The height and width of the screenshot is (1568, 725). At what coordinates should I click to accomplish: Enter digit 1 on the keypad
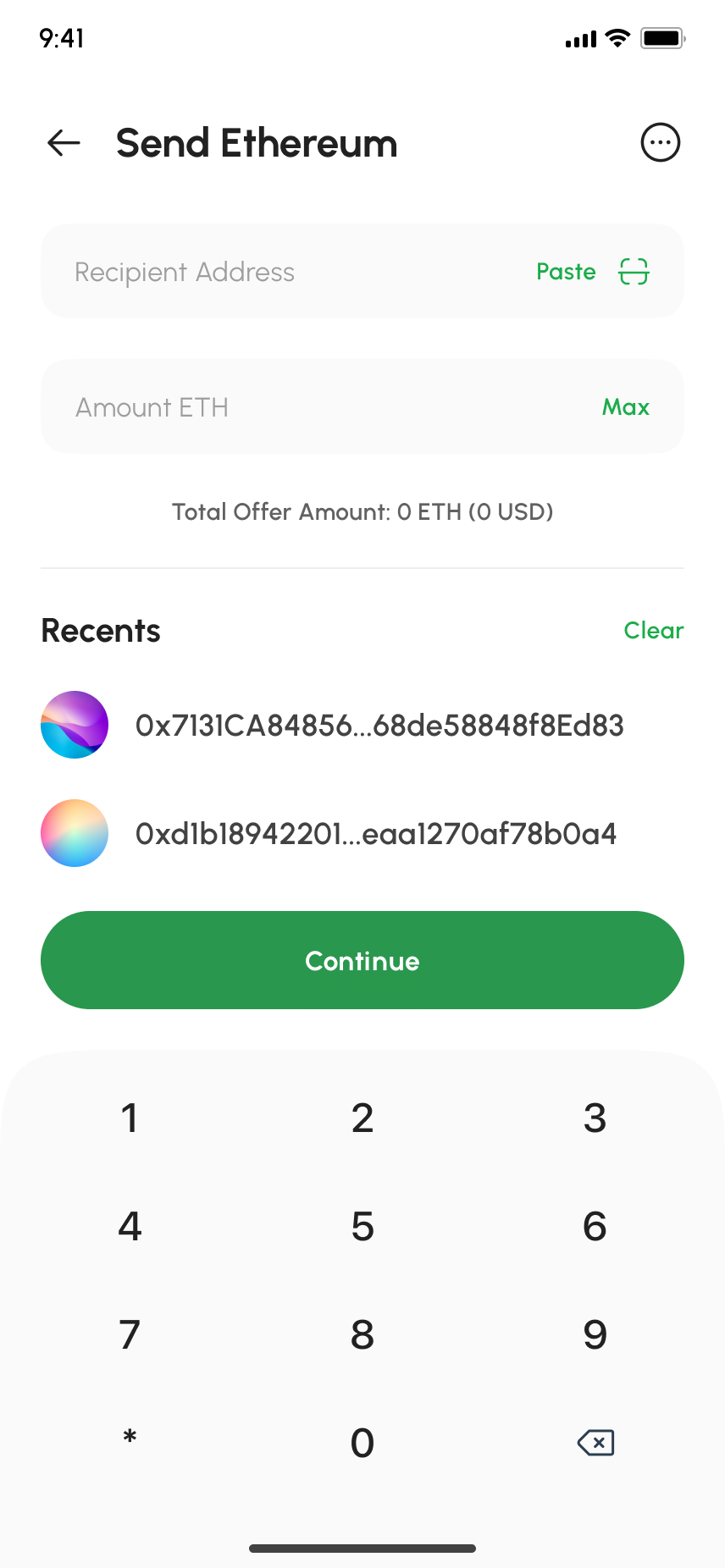tap(130, 1118)
